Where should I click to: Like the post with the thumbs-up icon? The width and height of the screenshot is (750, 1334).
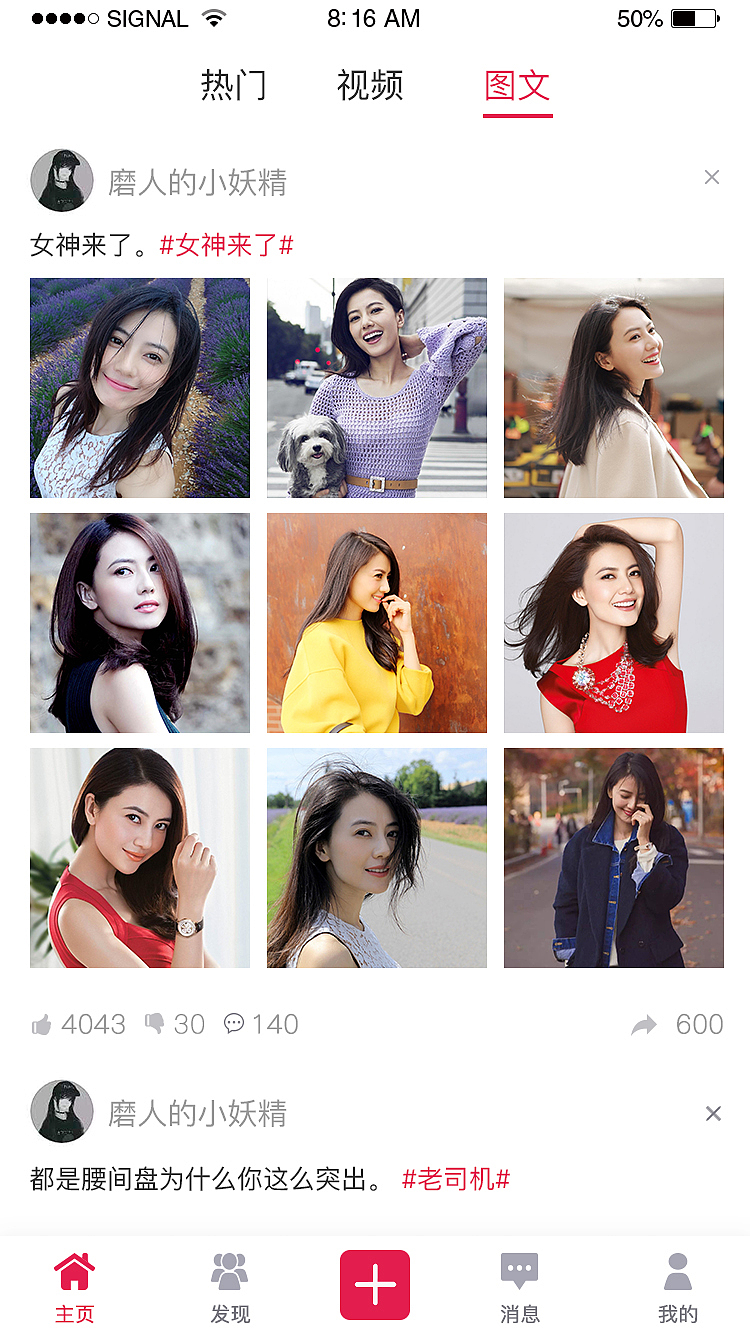(42, 1023)
